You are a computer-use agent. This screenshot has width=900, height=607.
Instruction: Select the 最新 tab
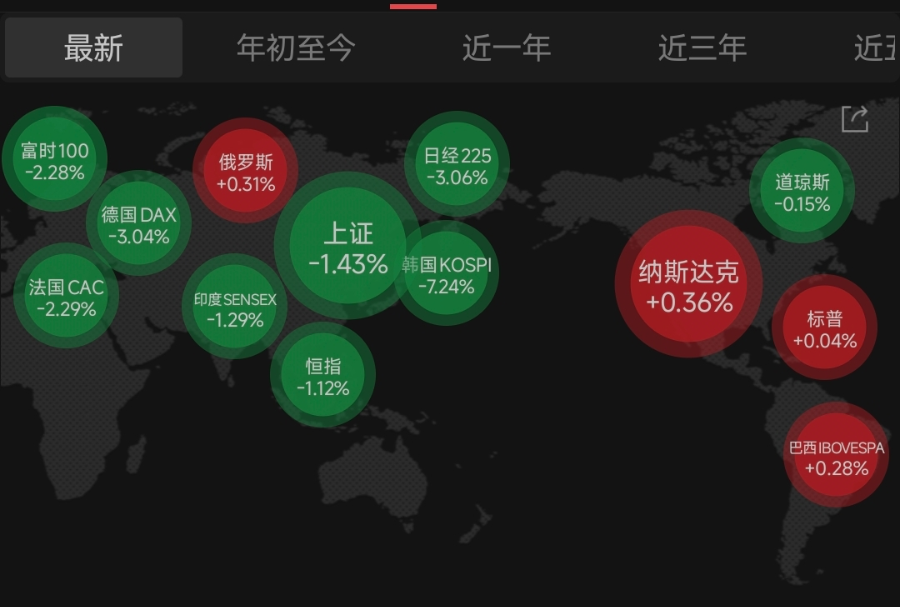tap(94, 48)
